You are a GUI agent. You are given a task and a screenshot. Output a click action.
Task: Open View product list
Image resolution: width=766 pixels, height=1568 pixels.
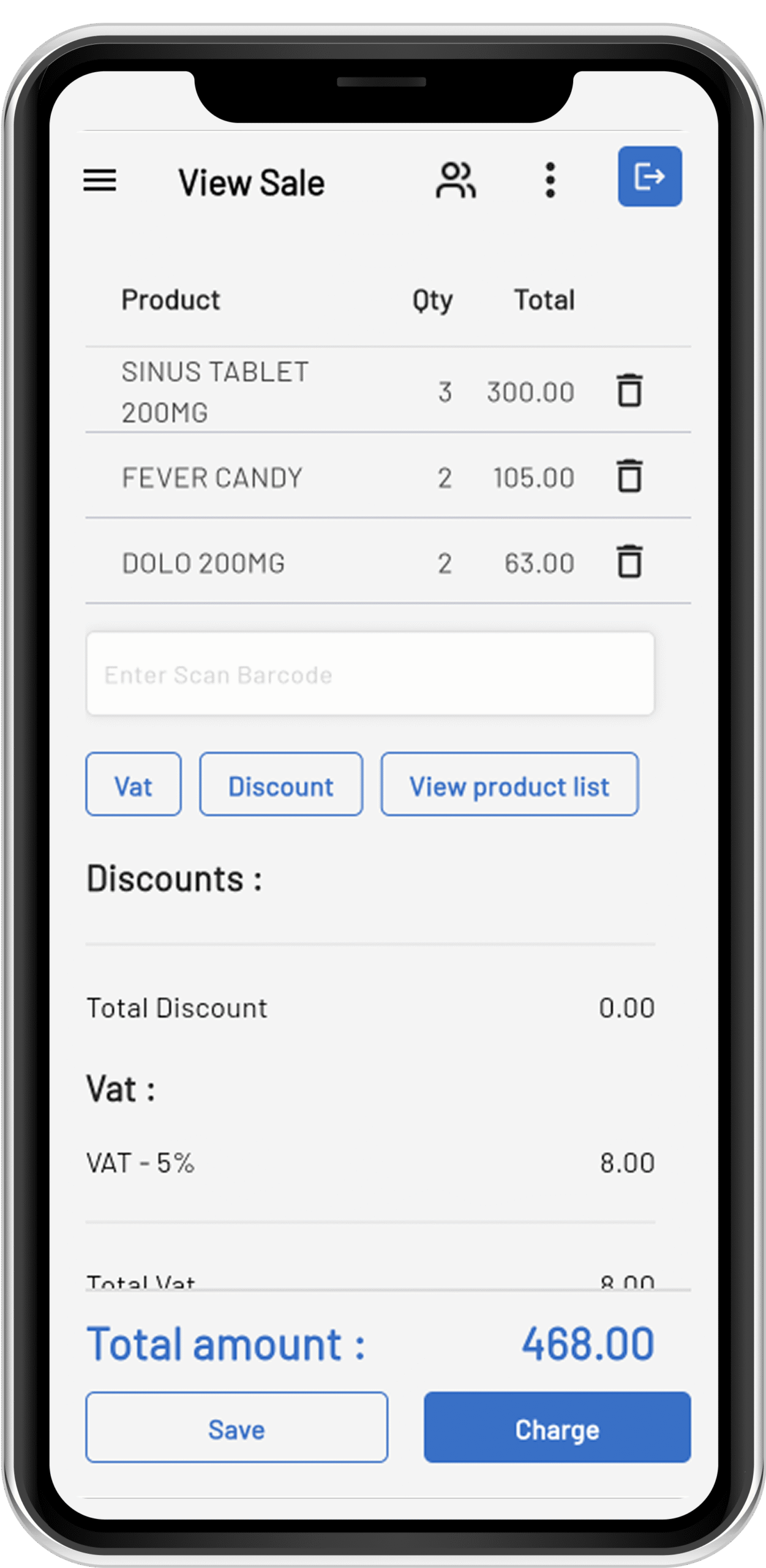click(509, 784)
